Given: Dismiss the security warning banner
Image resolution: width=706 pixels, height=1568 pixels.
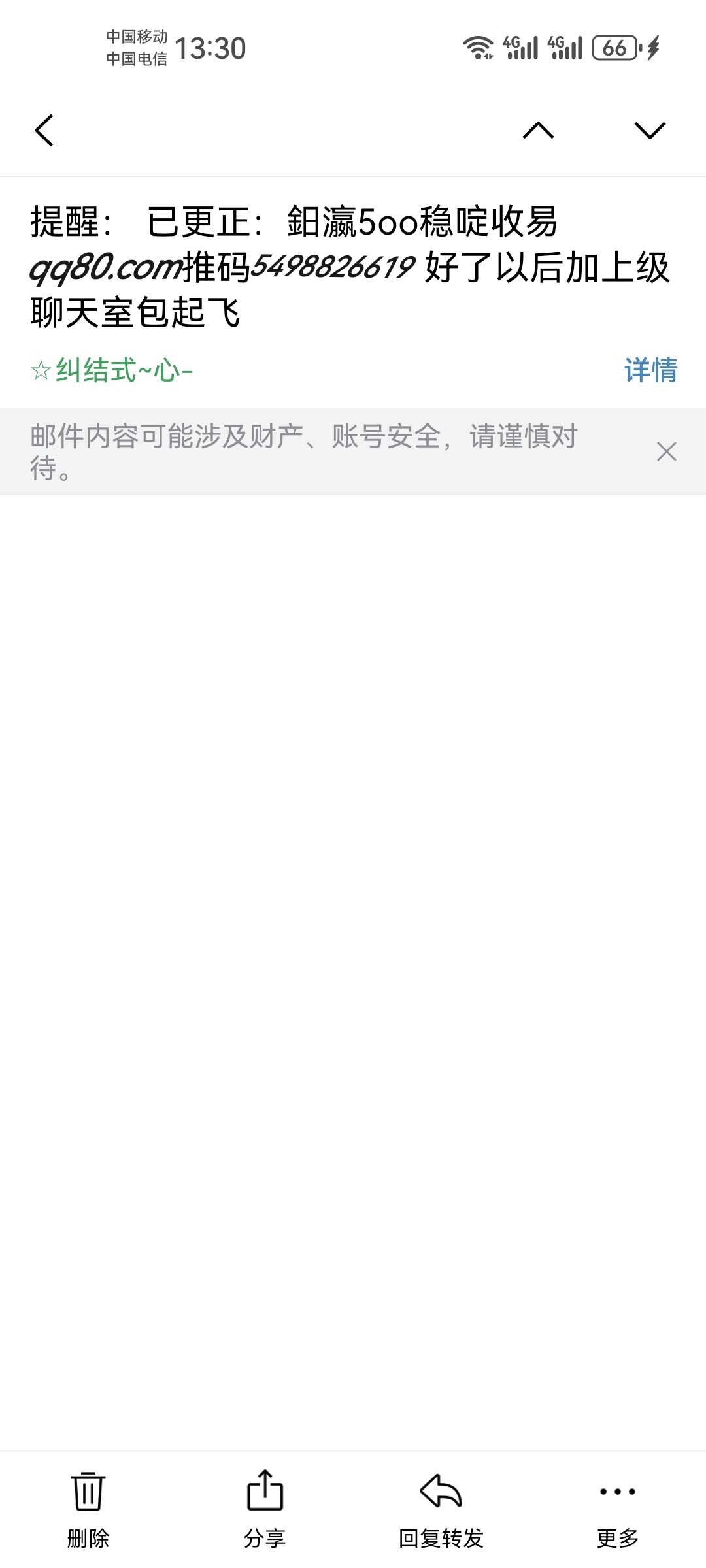Looking at the screenshot, I should [666, 451].
